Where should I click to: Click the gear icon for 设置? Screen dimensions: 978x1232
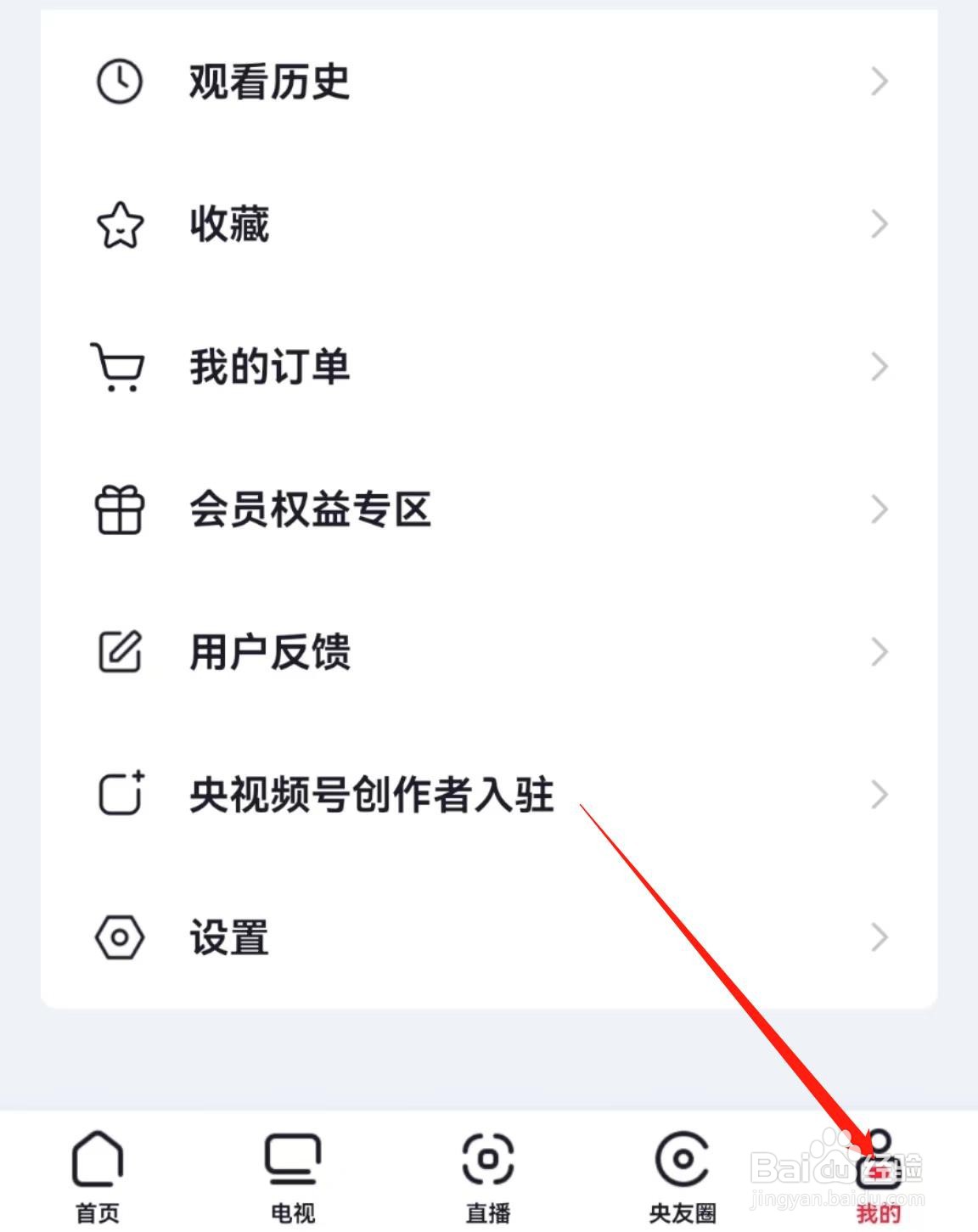118,937
